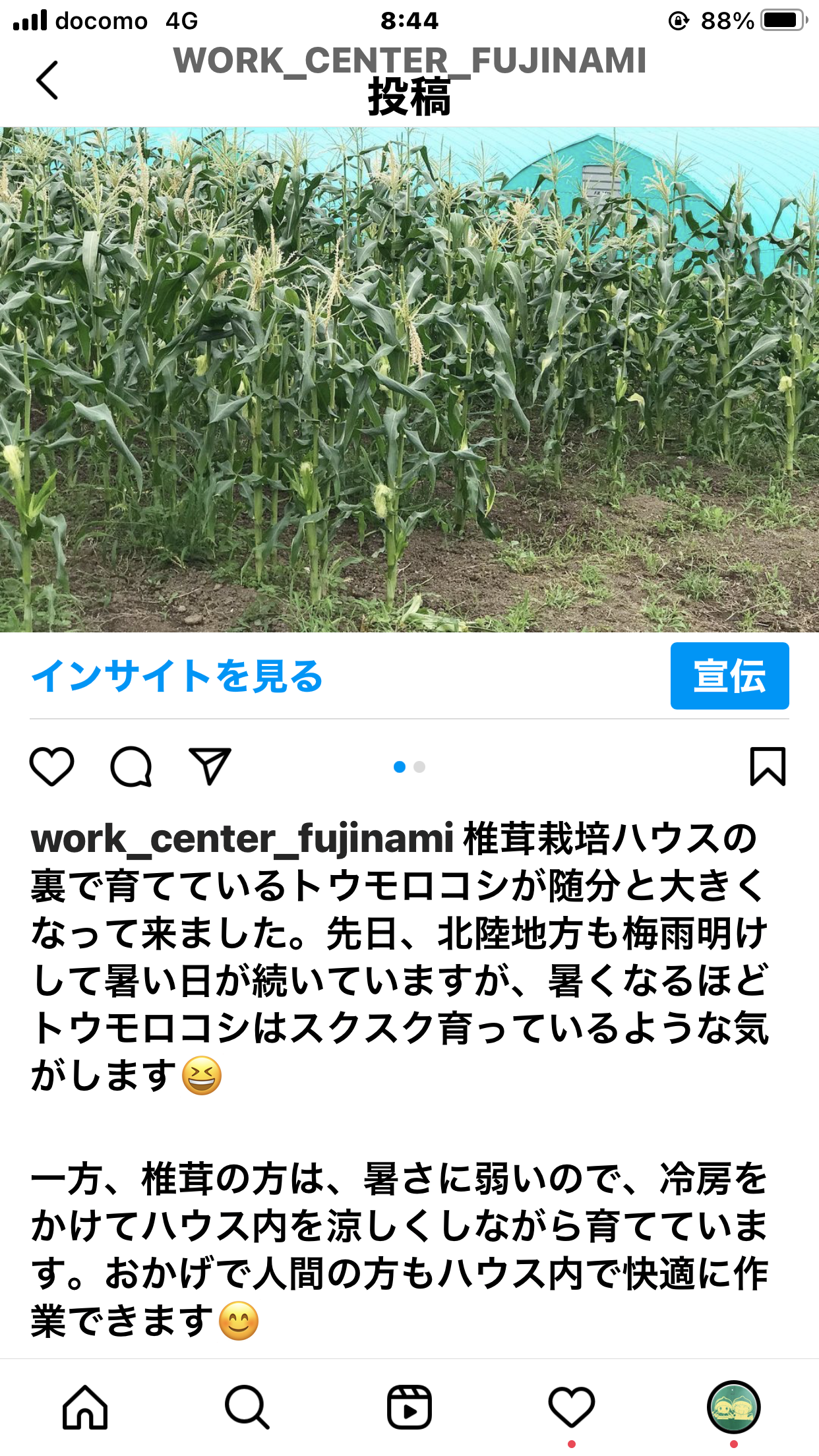The height and width of the screenshot is (1456, 819).
Task: Open comments on the post
Action: [x=131, y=766]
